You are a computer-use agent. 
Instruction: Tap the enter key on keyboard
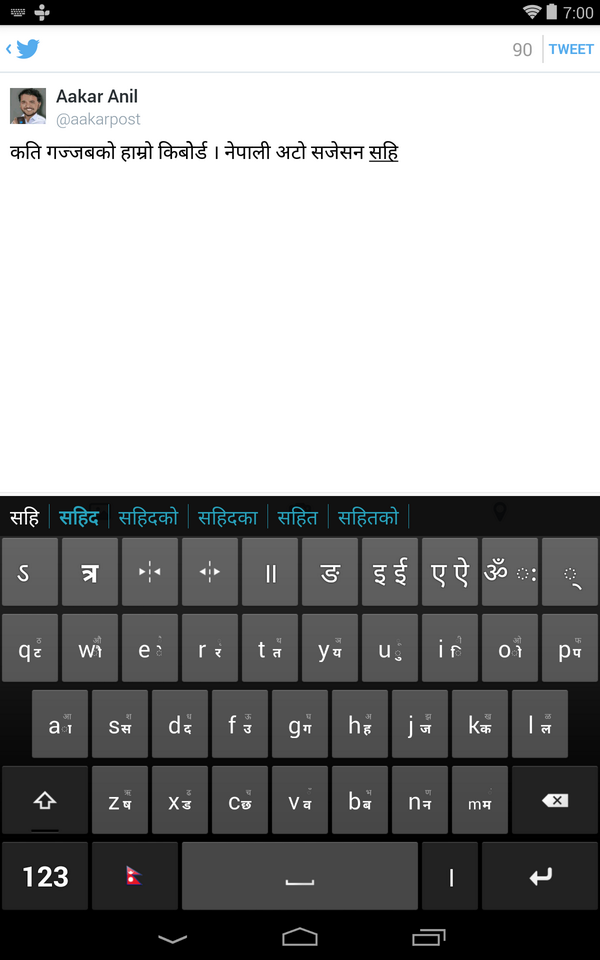tap(540, 876)
